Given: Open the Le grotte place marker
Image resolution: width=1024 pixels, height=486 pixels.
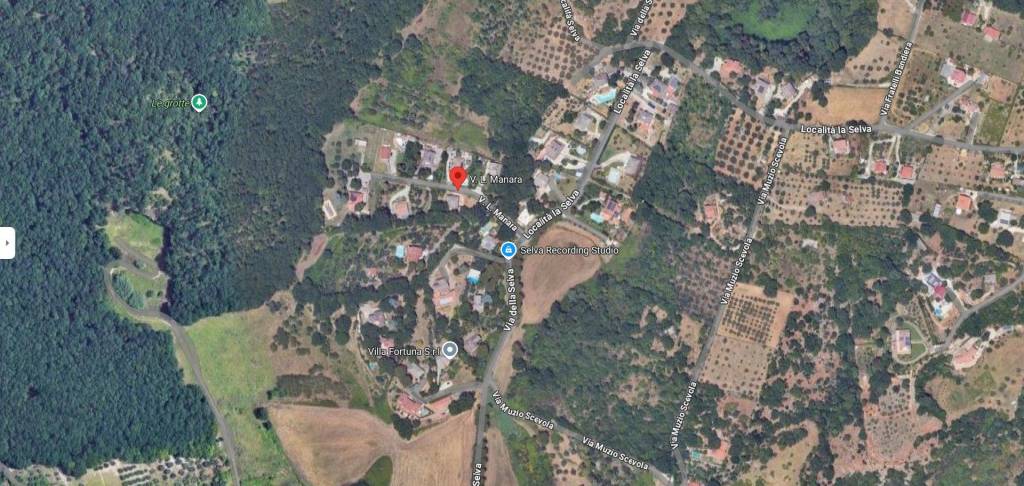Looking at the screenshot, I should point(199,102).
